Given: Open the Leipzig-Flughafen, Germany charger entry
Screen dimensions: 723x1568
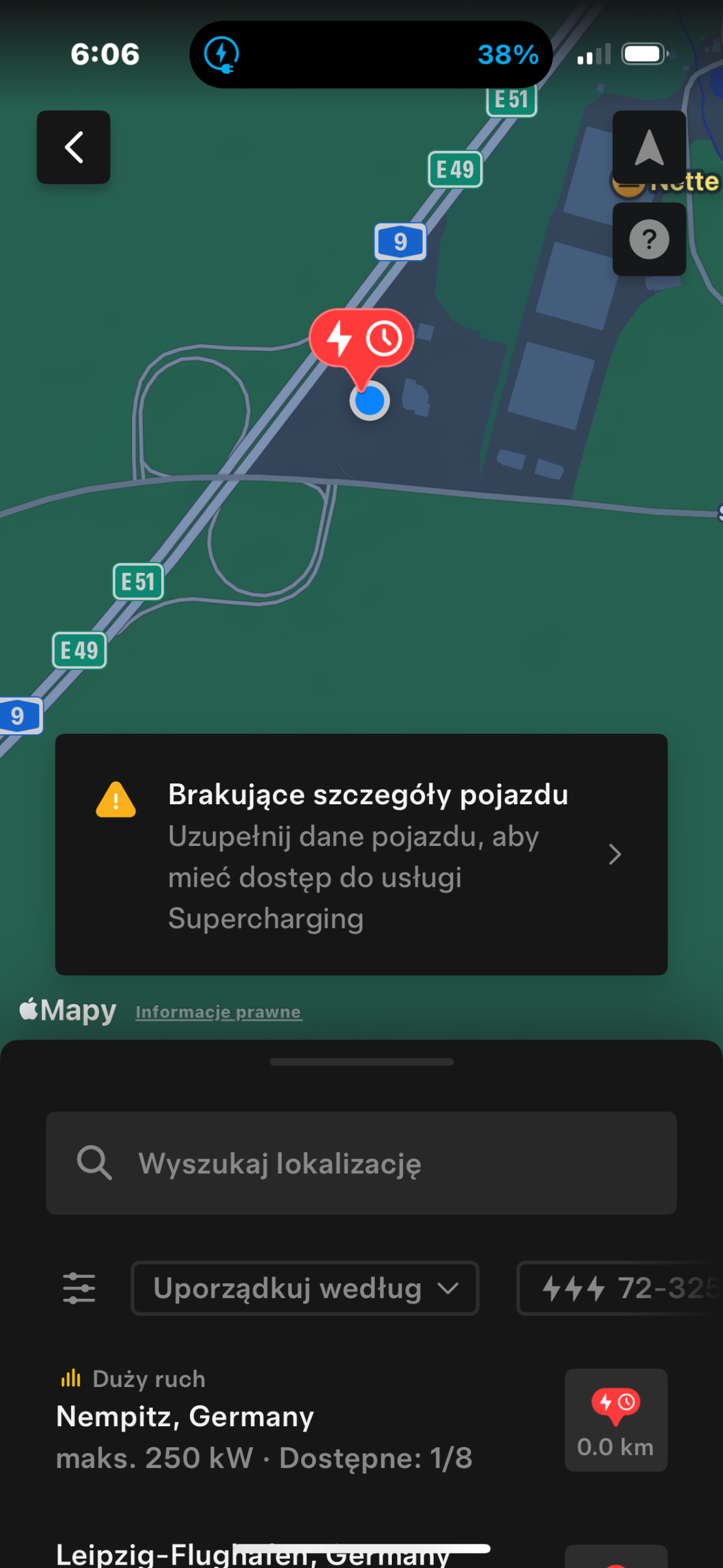Looking at the screenshot, I should tap(300, 1554).
